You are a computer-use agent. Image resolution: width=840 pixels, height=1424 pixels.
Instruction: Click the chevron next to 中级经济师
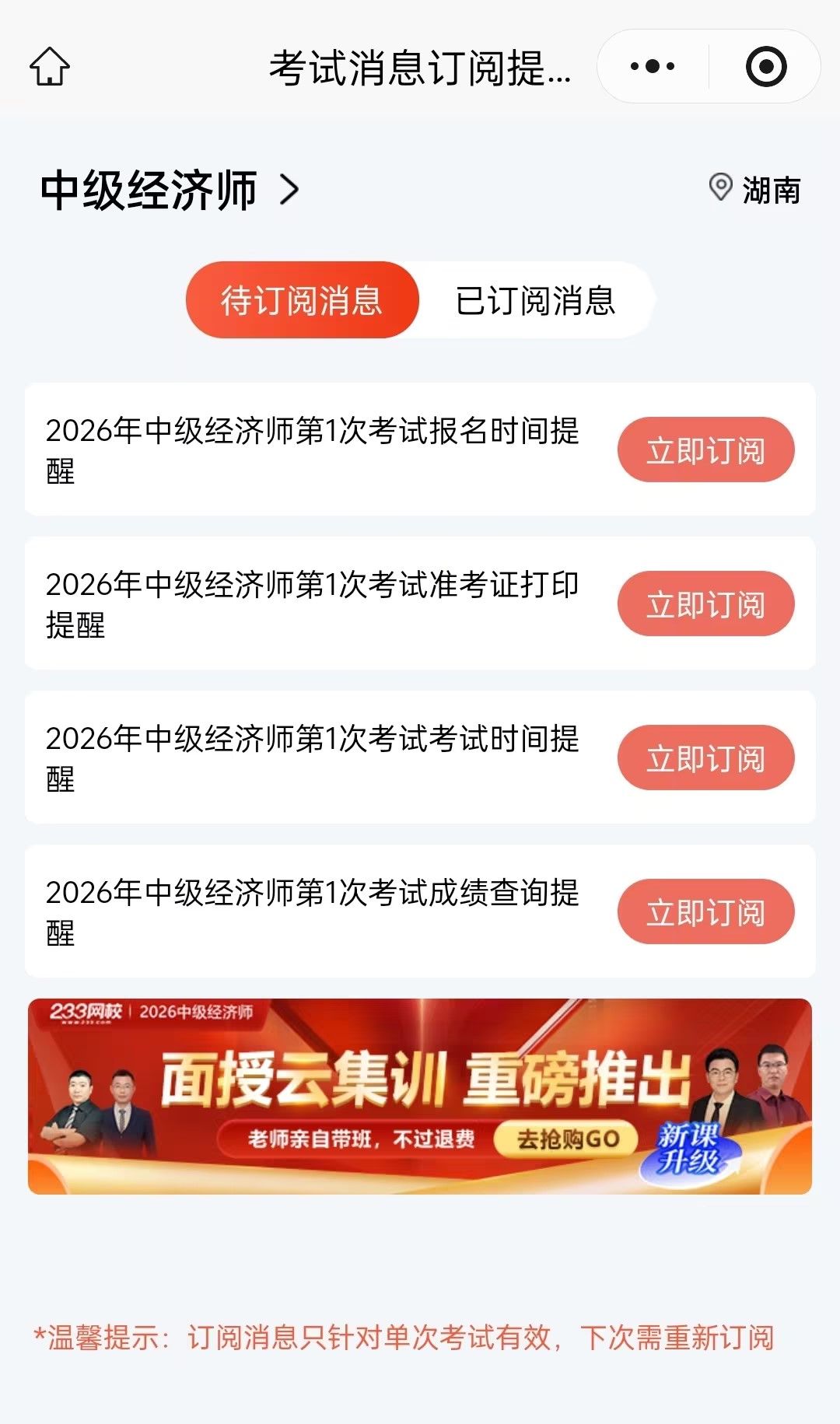coord(289,189)
